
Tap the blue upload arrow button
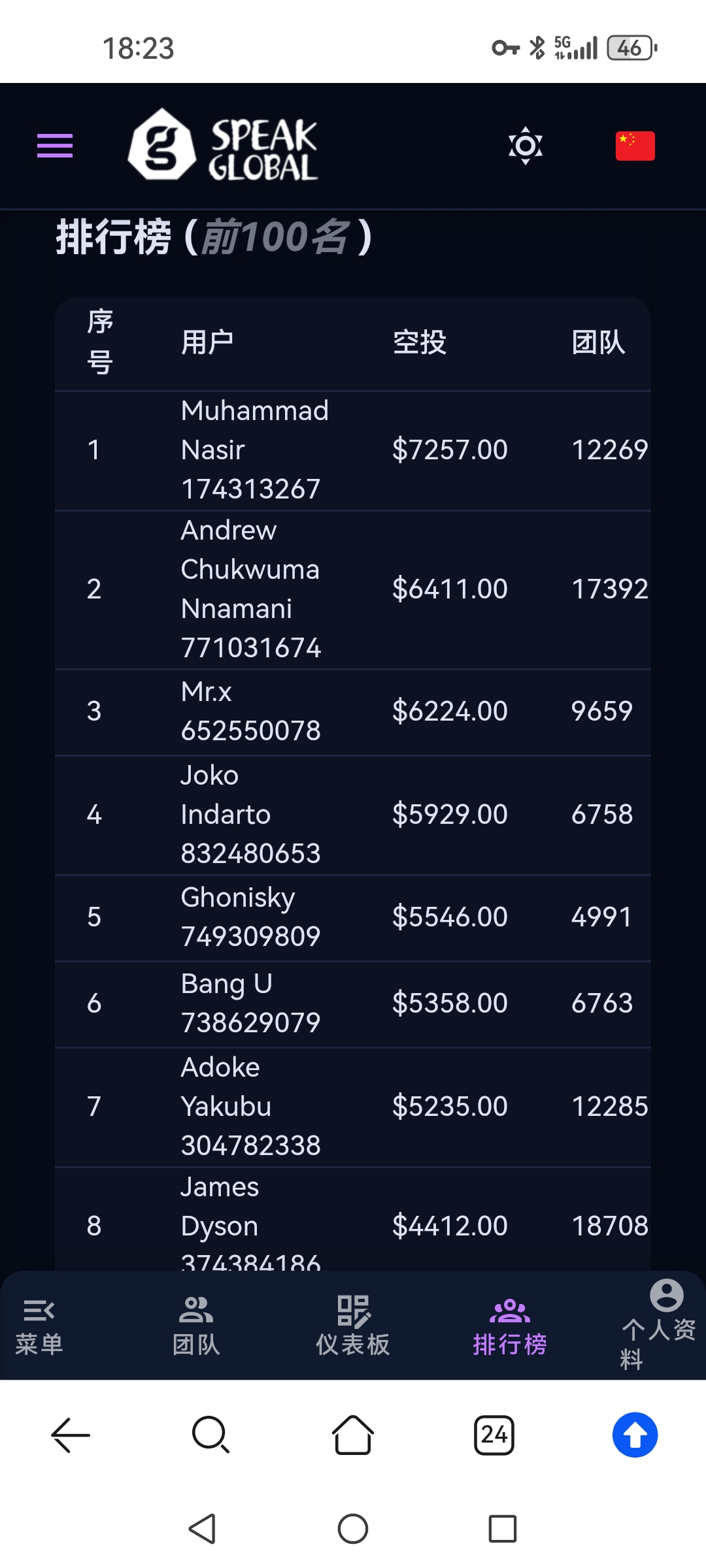[635, 1435]
